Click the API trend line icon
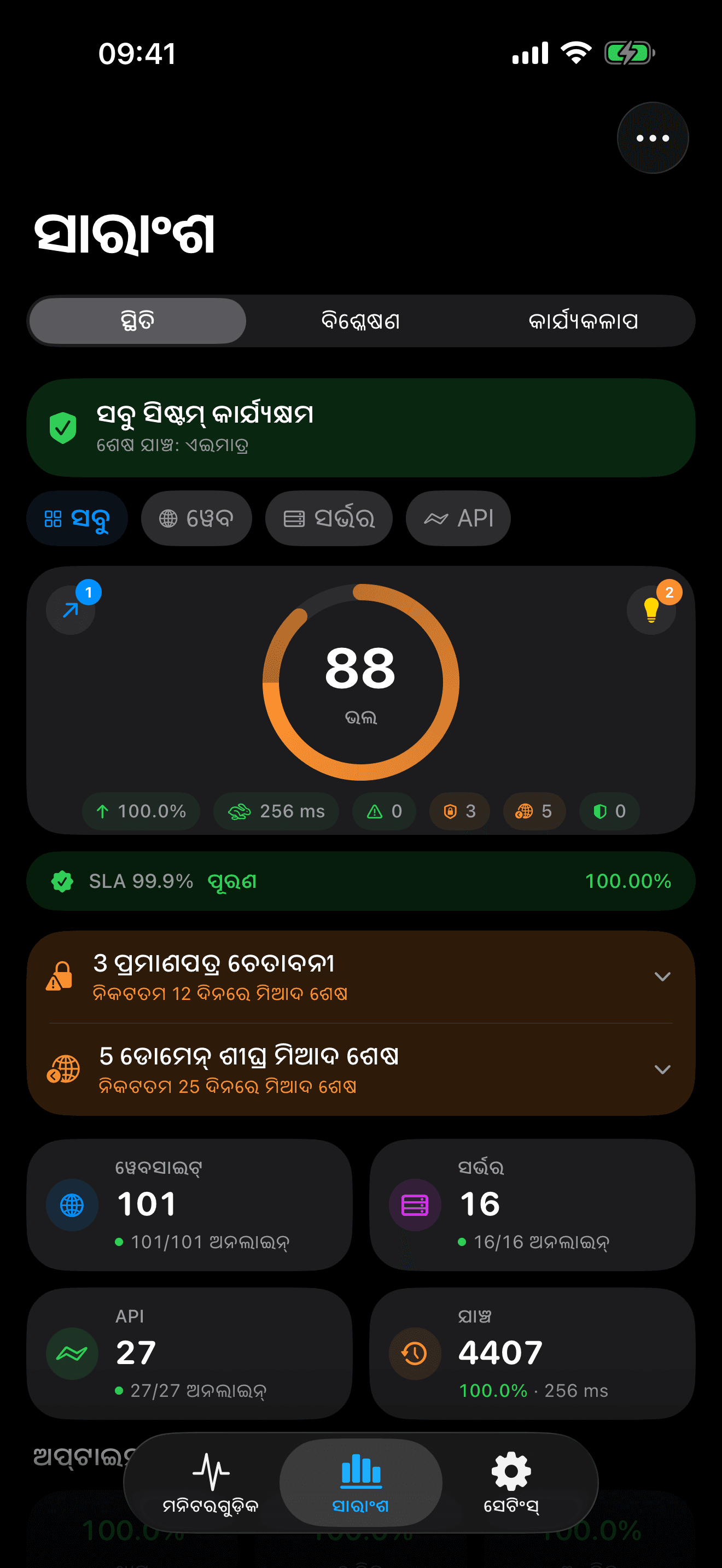This screenshot has height=1568, width=722. tap(72, 1354)
